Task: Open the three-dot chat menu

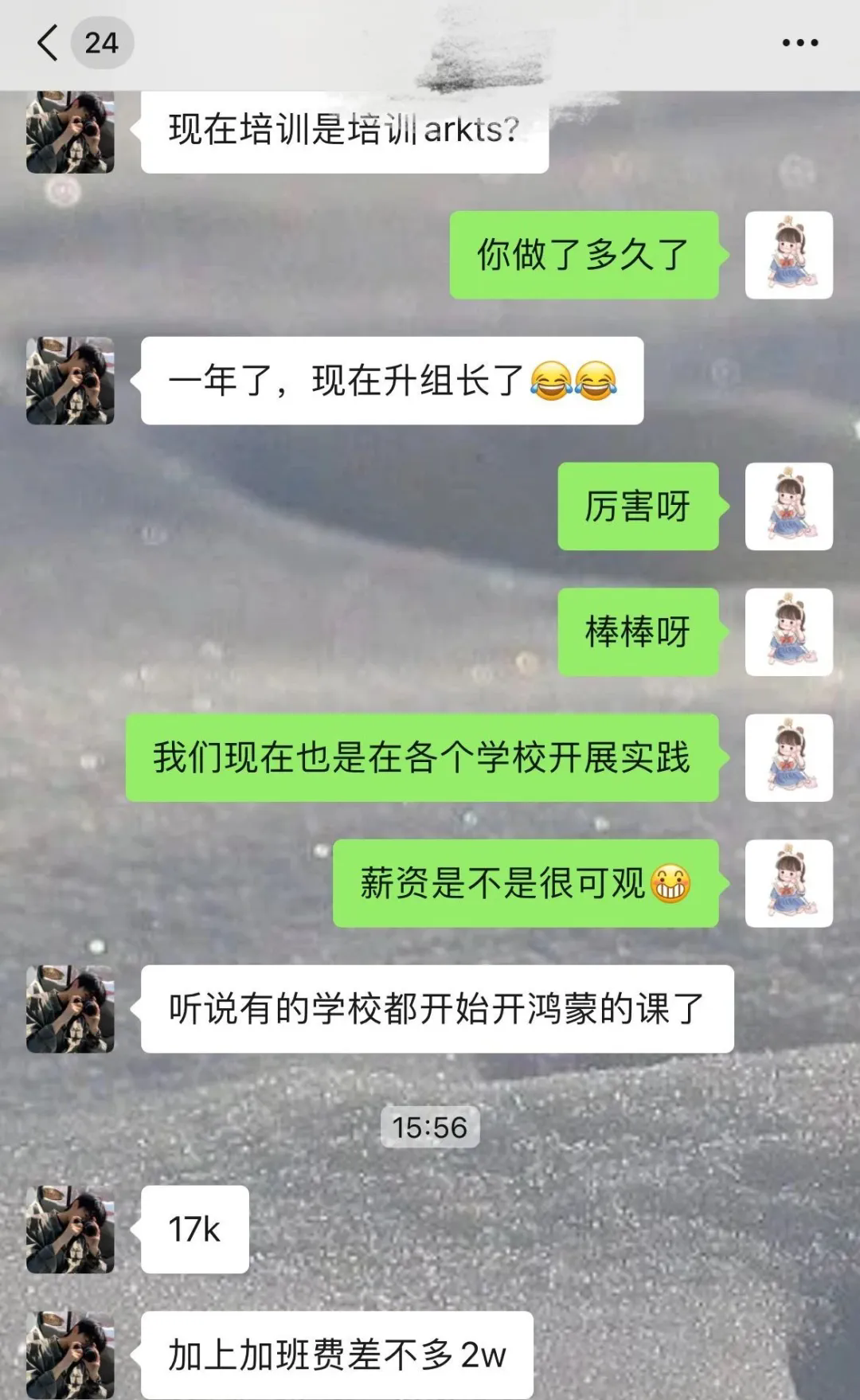Action: (799, 43)
